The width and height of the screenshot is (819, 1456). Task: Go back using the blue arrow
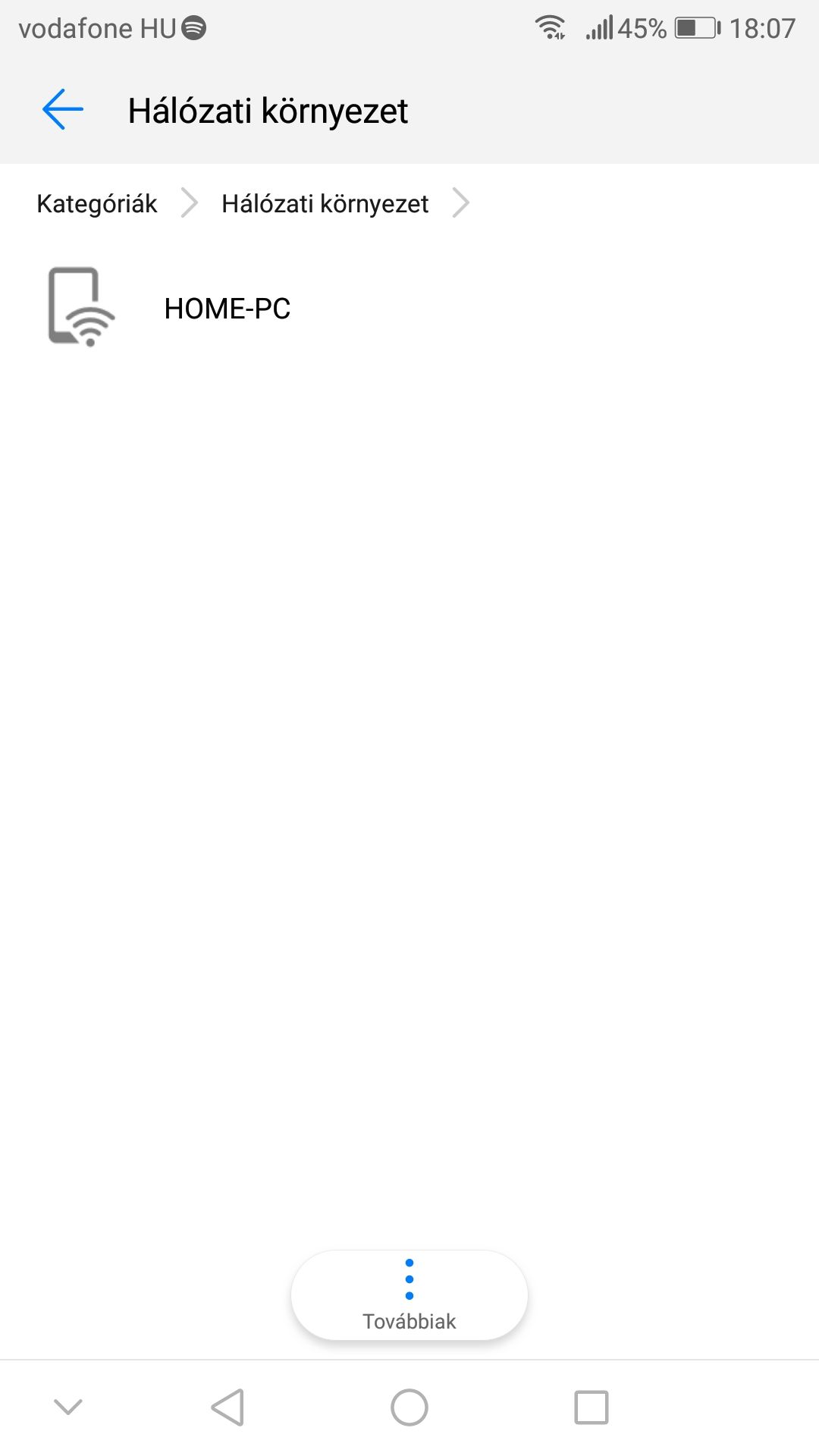coord(63,110)
